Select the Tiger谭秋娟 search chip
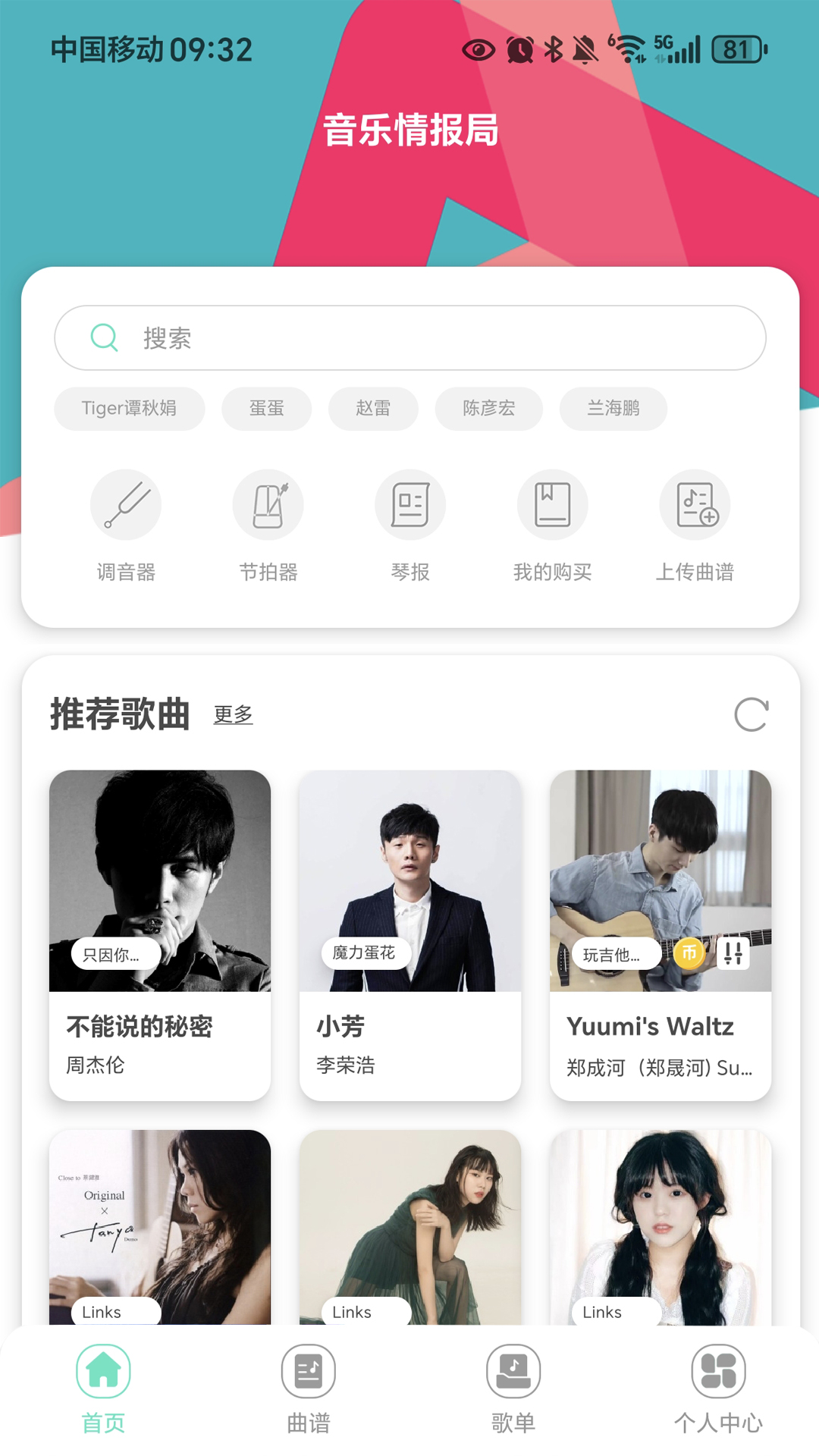Viewport: 819px width, 1456px height. tap(129, 408)
